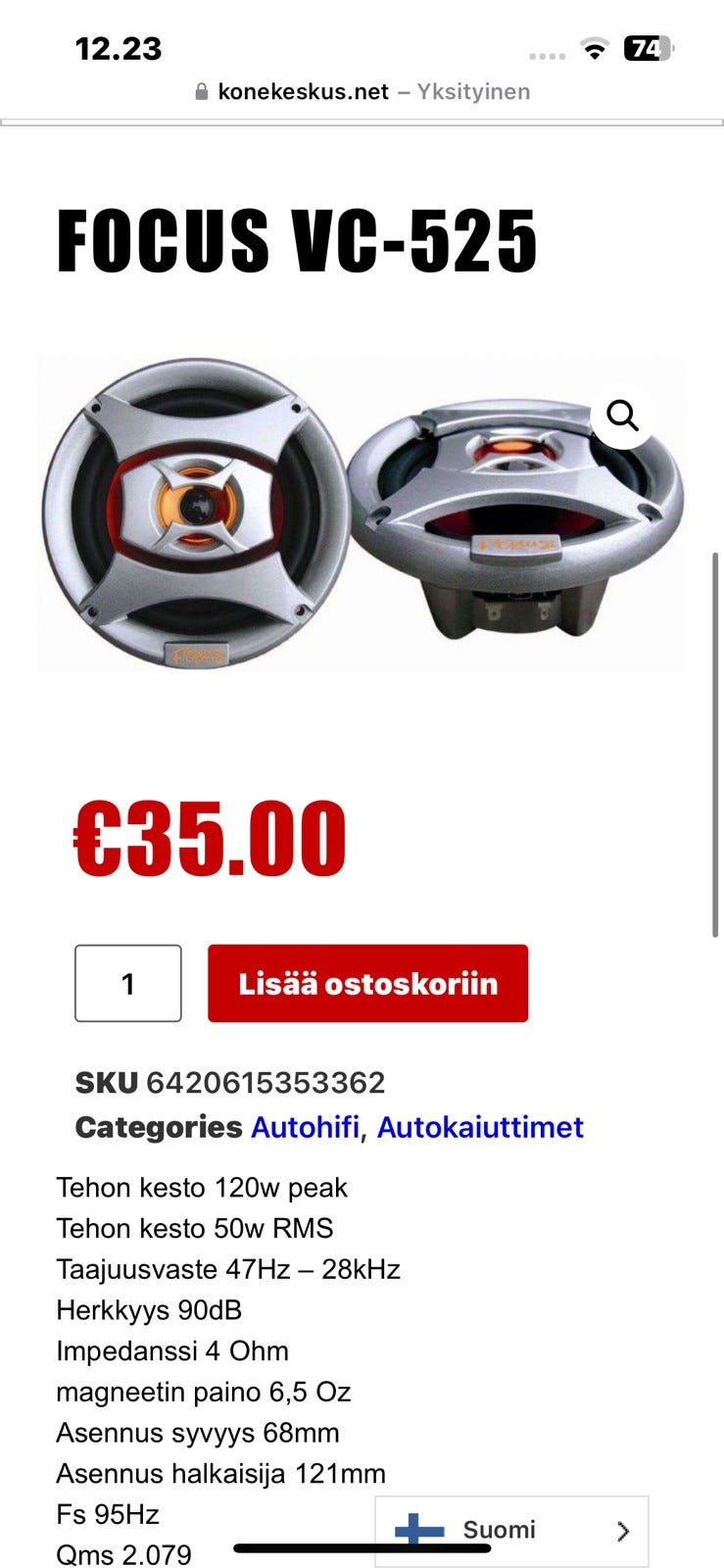Open the Autohifi category link

(305, 1127)
